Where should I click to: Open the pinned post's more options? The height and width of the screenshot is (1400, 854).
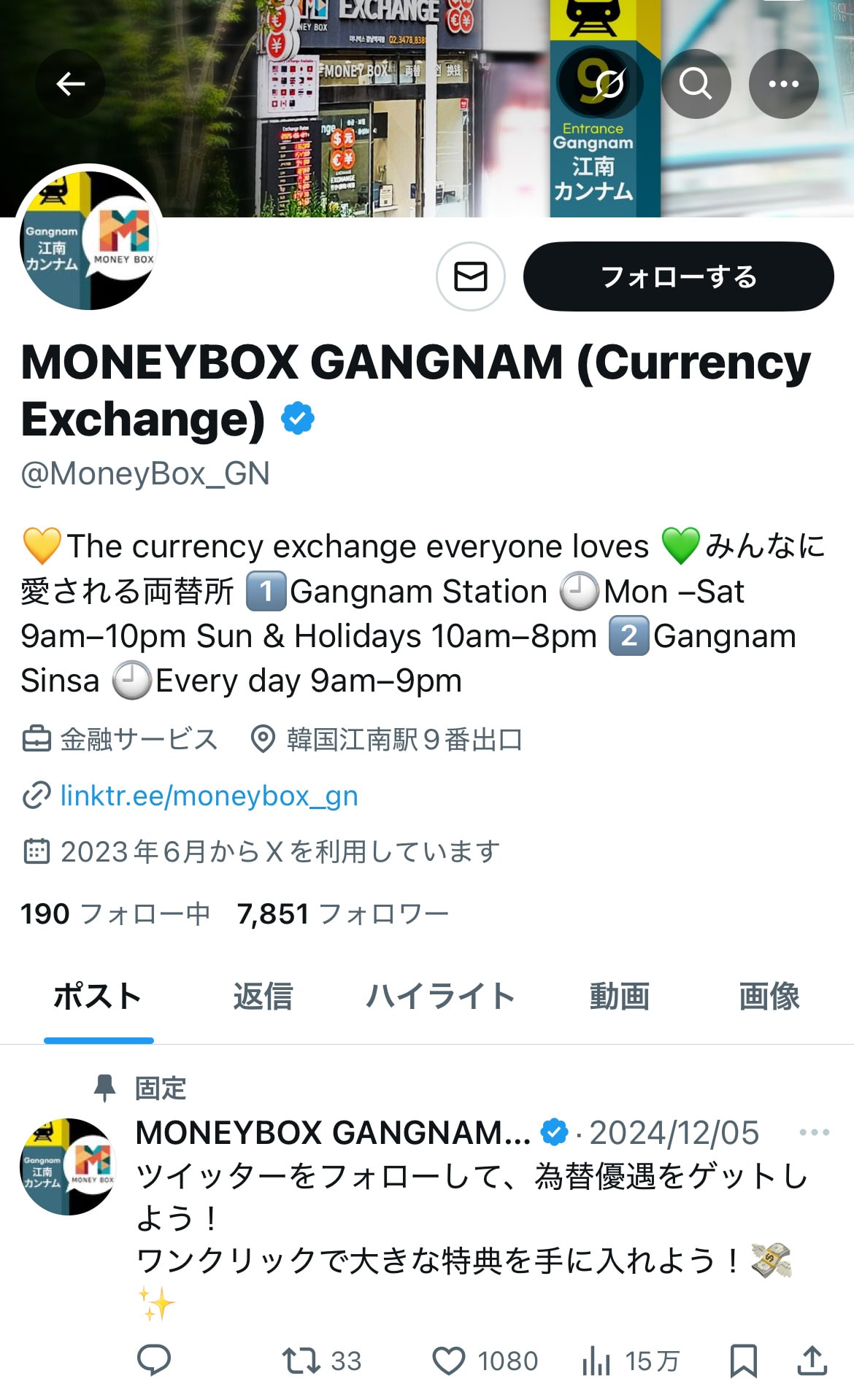(814, 1132)
